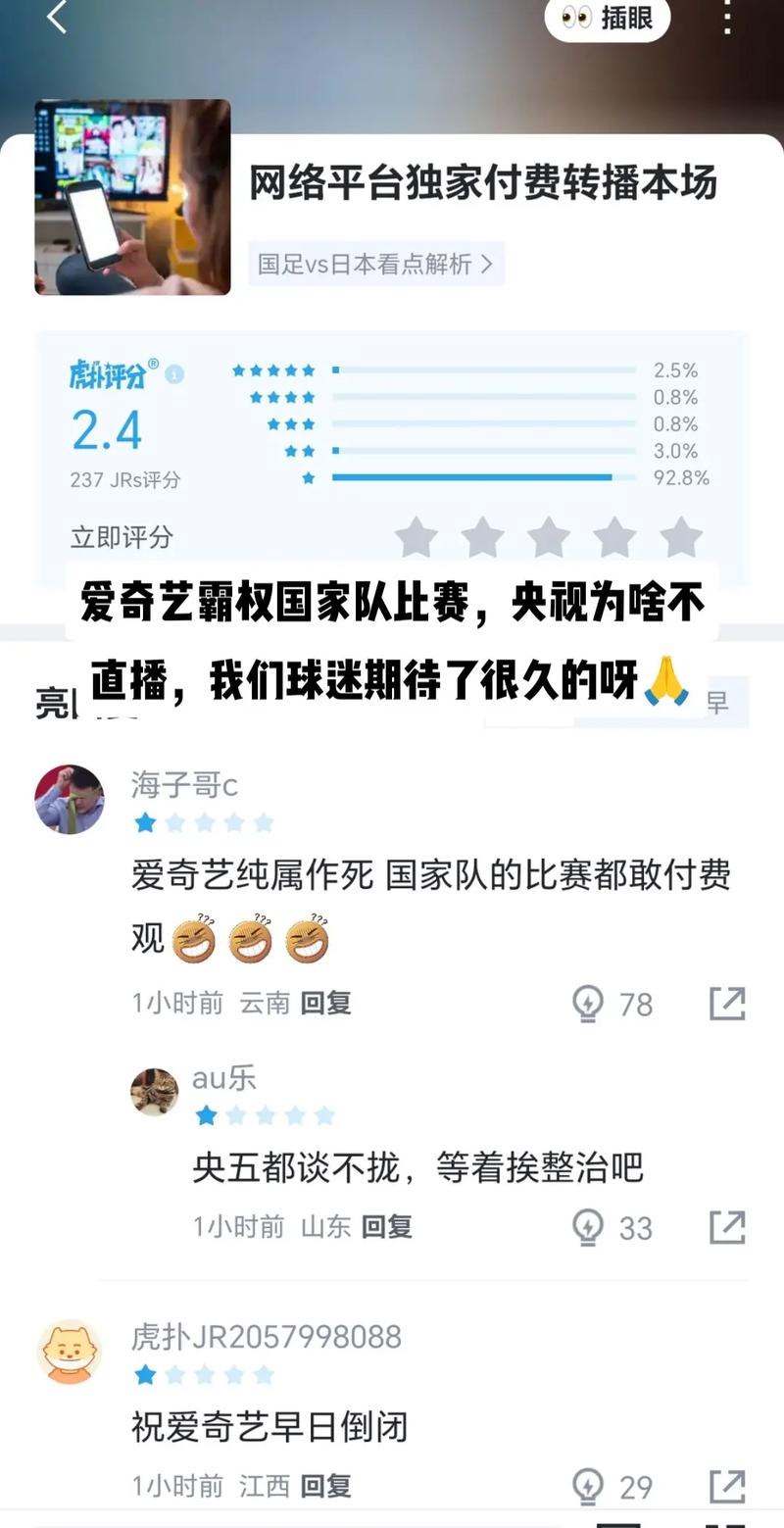Screen dimensions: 784x1528
Task: Open the info icon beside 虎扑评分
Action: coord(174,373)
